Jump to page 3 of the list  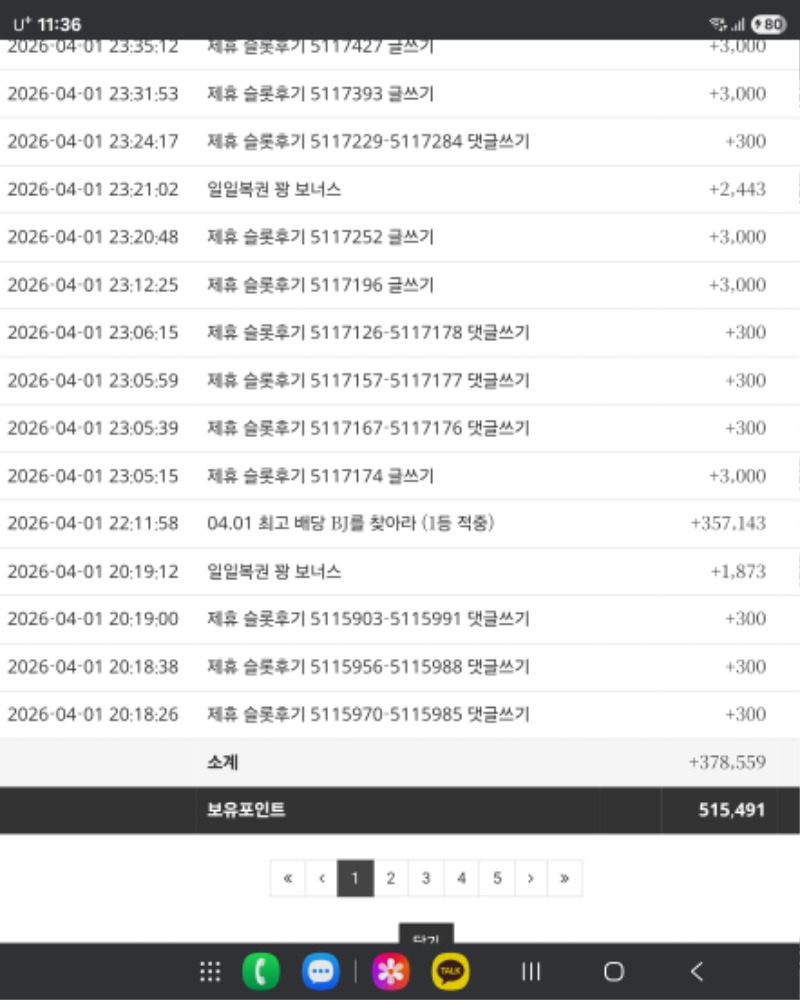426,878
